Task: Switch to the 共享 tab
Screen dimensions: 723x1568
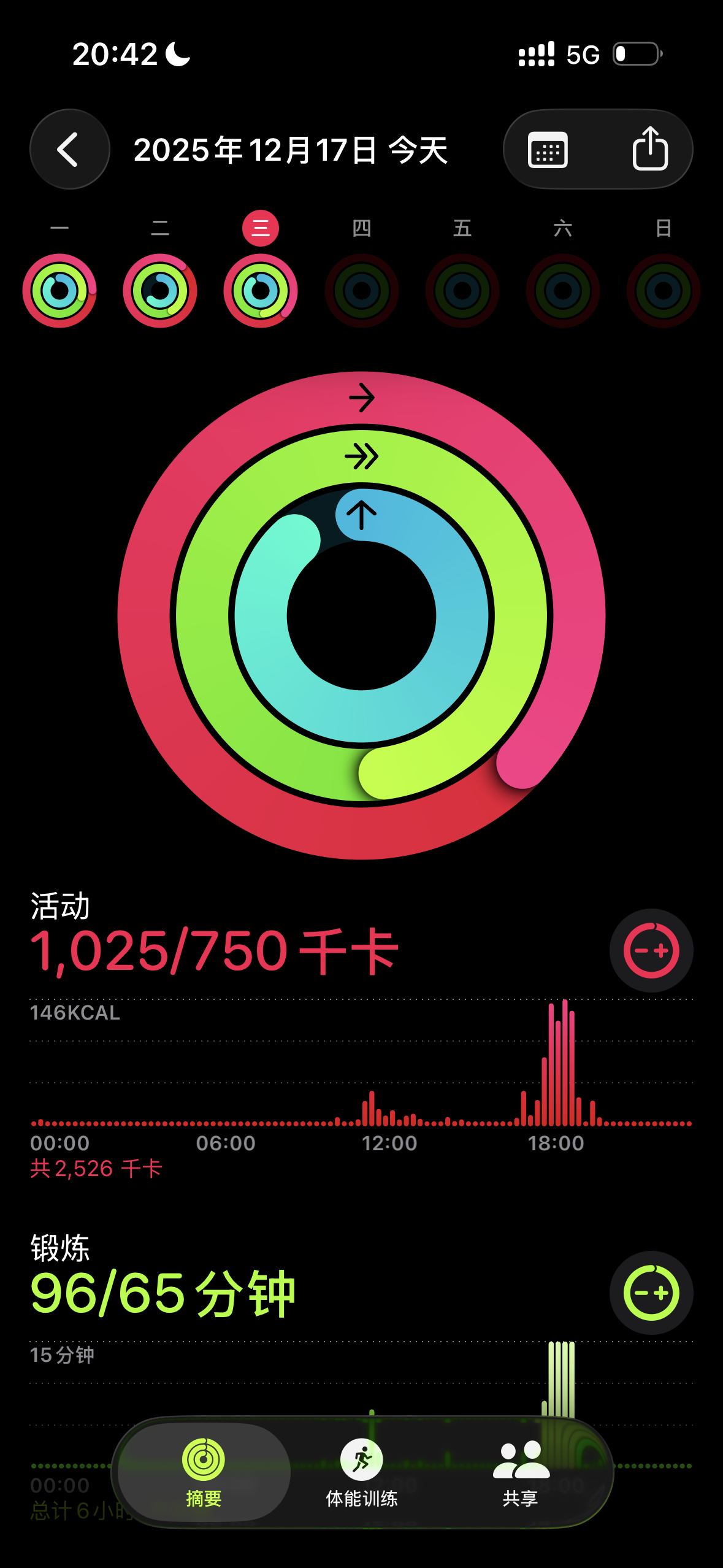Action: point(521,1472)
